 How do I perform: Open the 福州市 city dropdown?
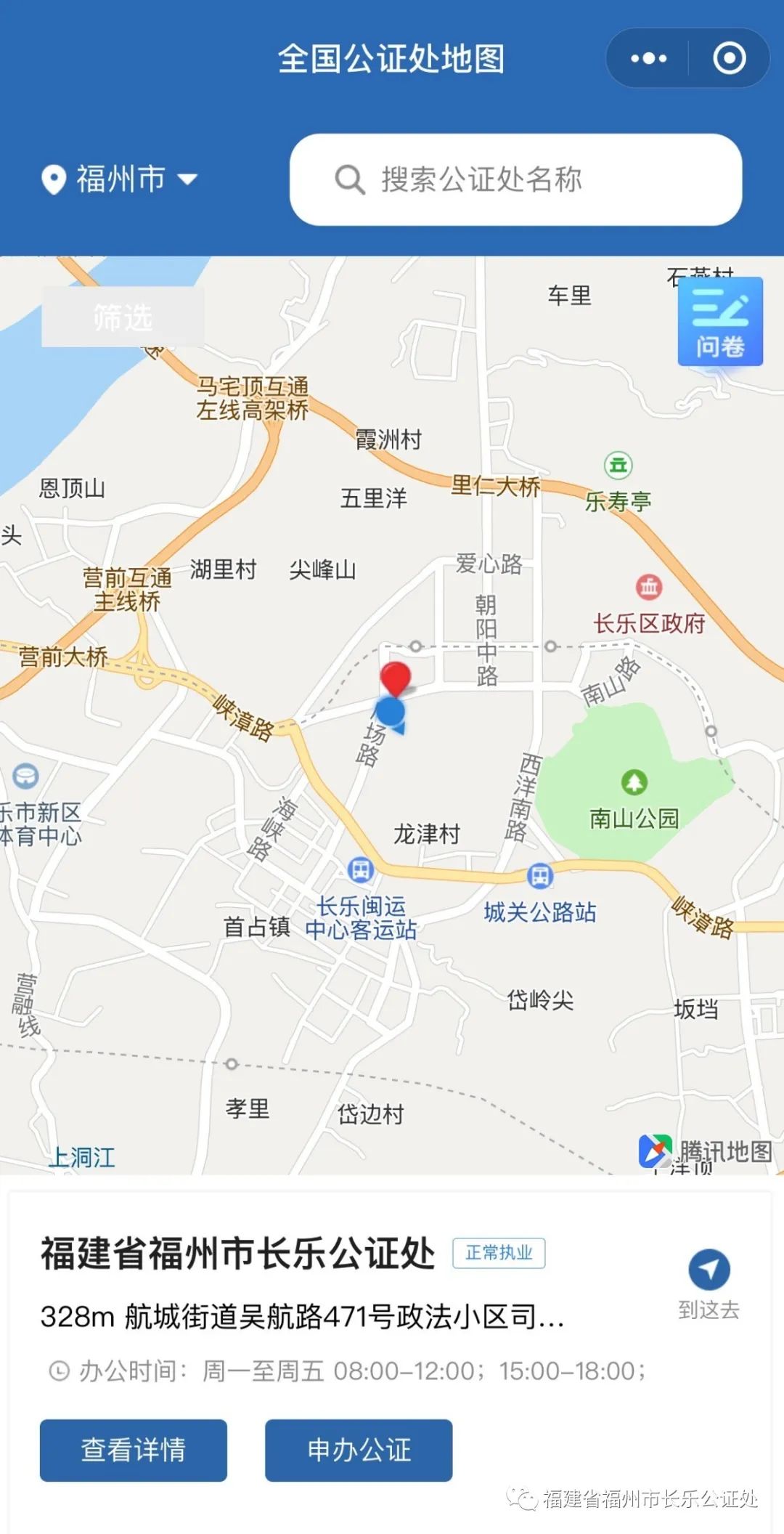120,179
